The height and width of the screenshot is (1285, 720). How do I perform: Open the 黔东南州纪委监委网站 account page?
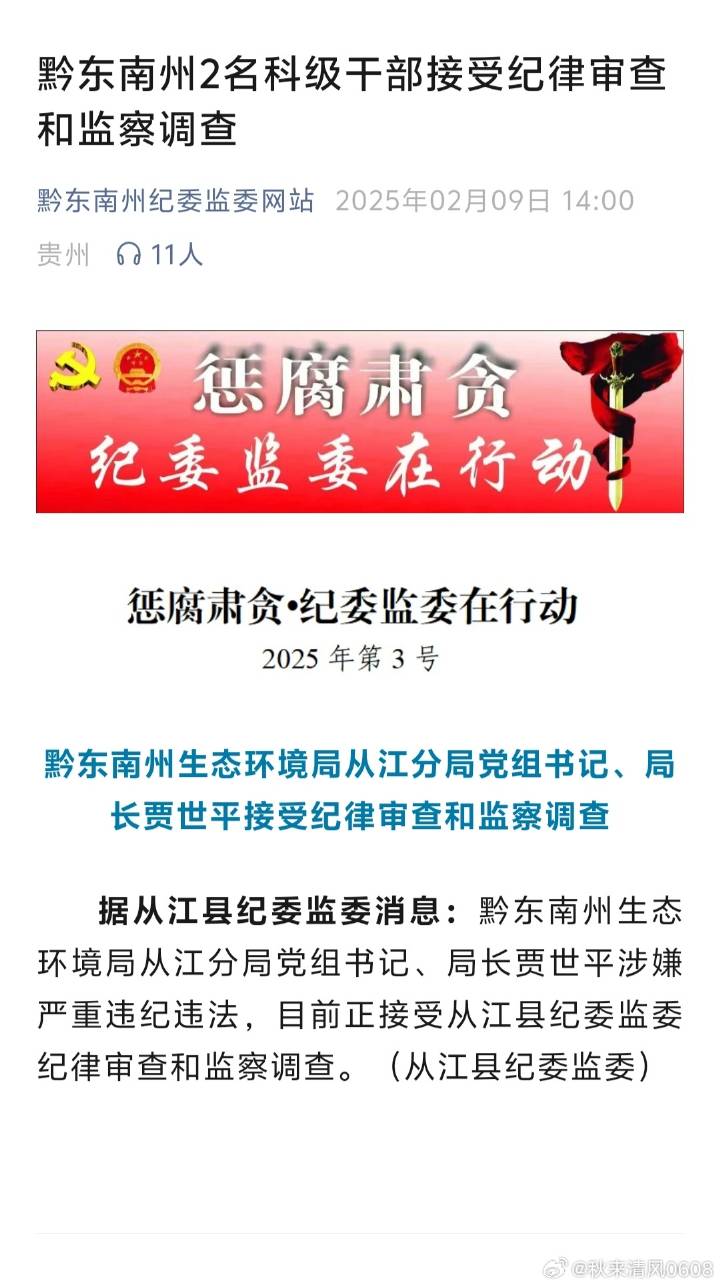(x=175, y=201)
